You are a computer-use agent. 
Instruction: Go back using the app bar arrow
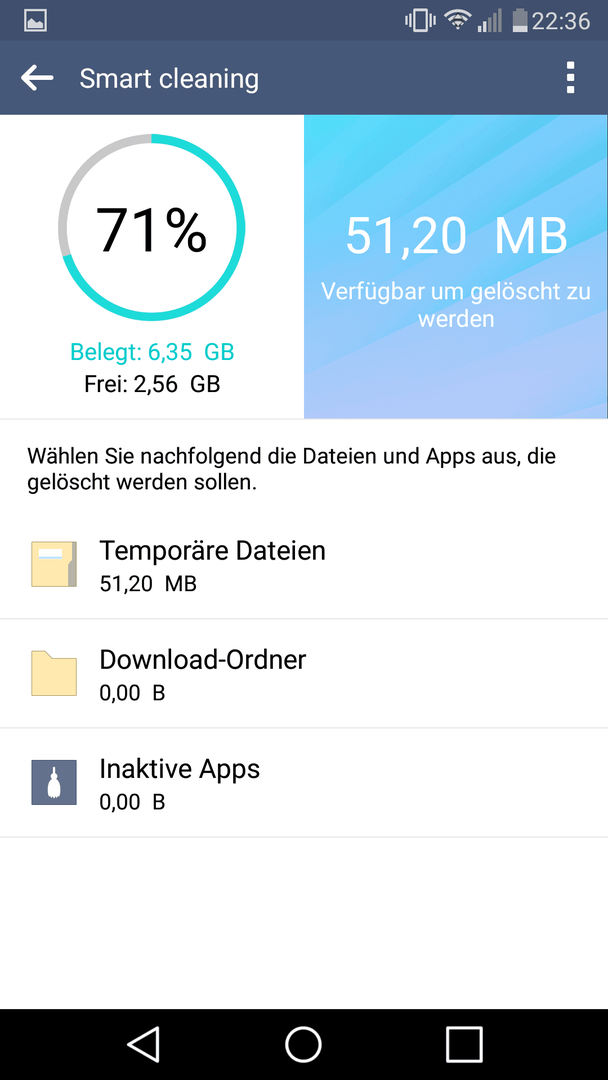tap(37, 78)
